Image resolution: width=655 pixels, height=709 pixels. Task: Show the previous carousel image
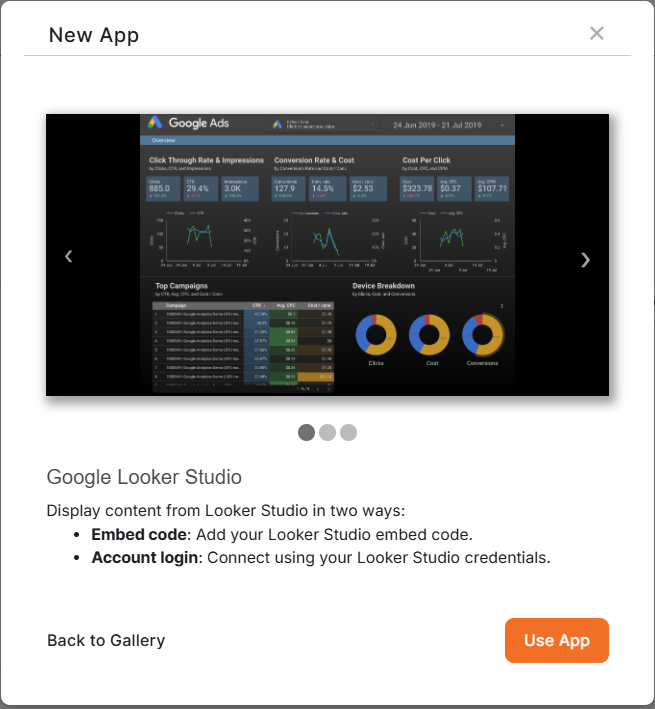(x=69, y=257)
